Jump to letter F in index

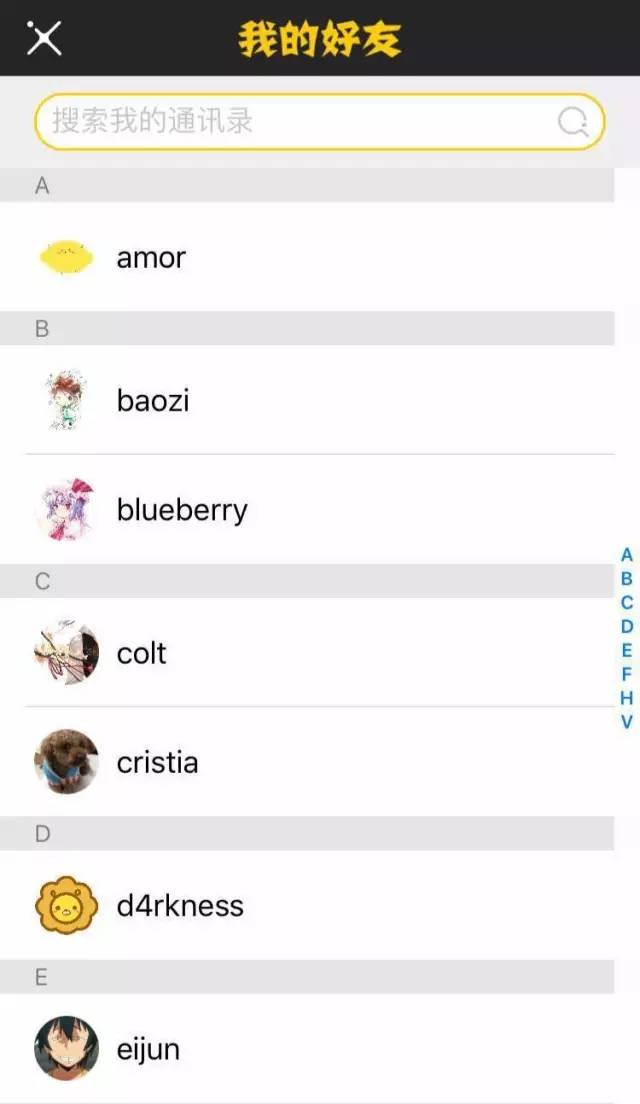coord(627,675)
